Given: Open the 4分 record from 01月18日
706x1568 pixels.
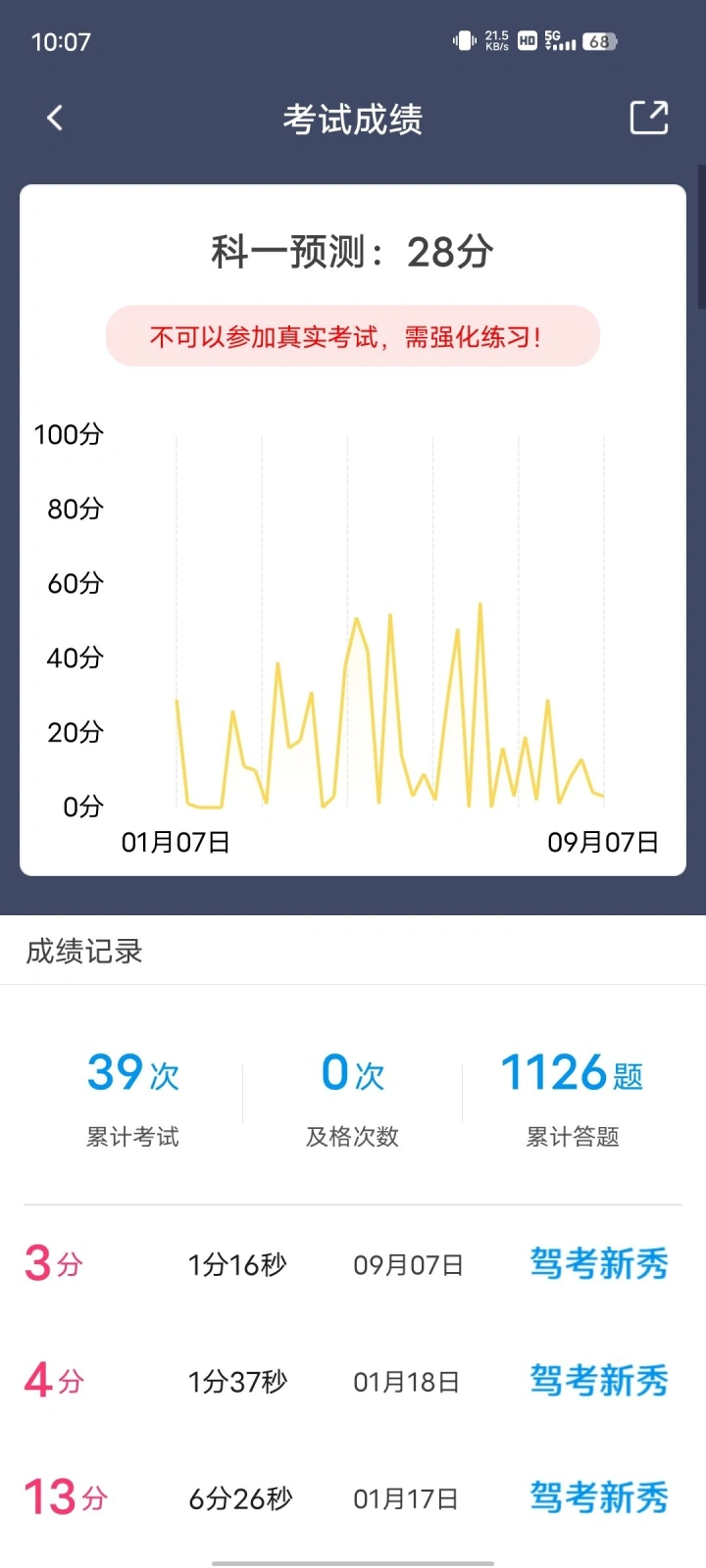Looking at the screenshot, I should 353,1381.
